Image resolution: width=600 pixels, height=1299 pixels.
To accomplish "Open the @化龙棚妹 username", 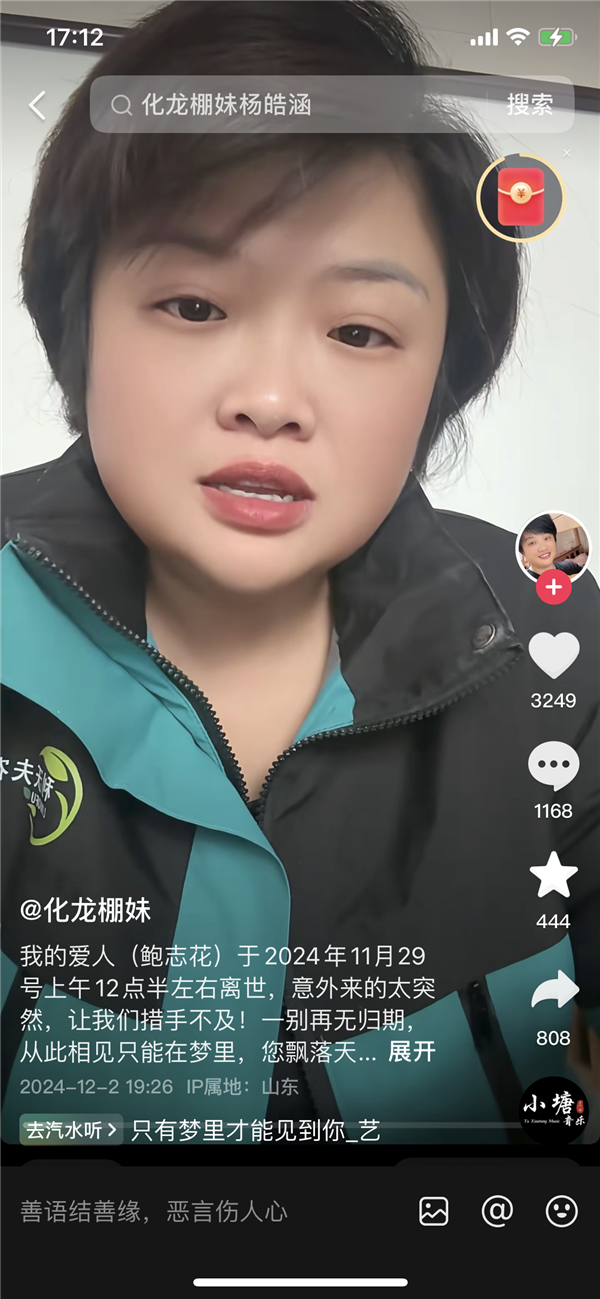I will [86, 909].
